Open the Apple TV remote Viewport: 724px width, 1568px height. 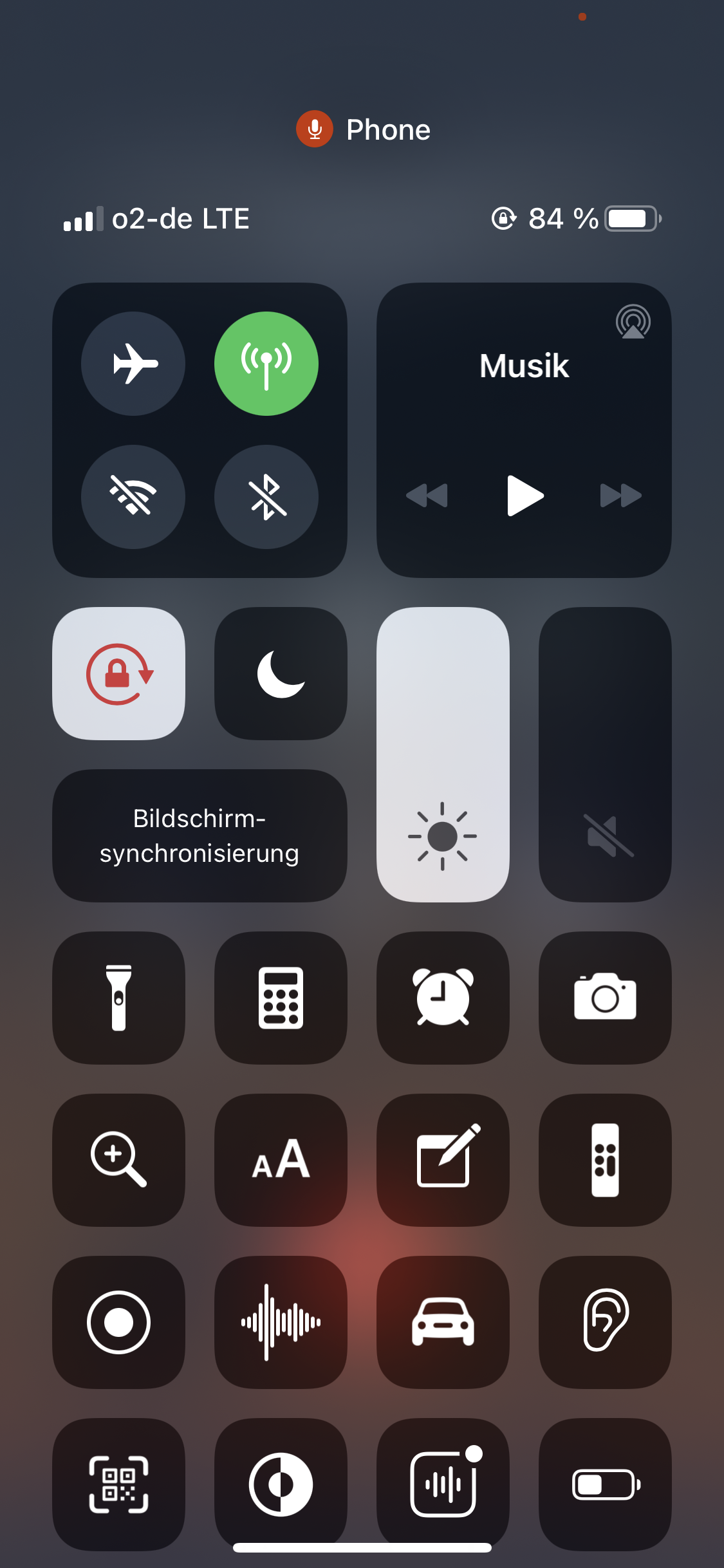click(x=605, y=1160)
